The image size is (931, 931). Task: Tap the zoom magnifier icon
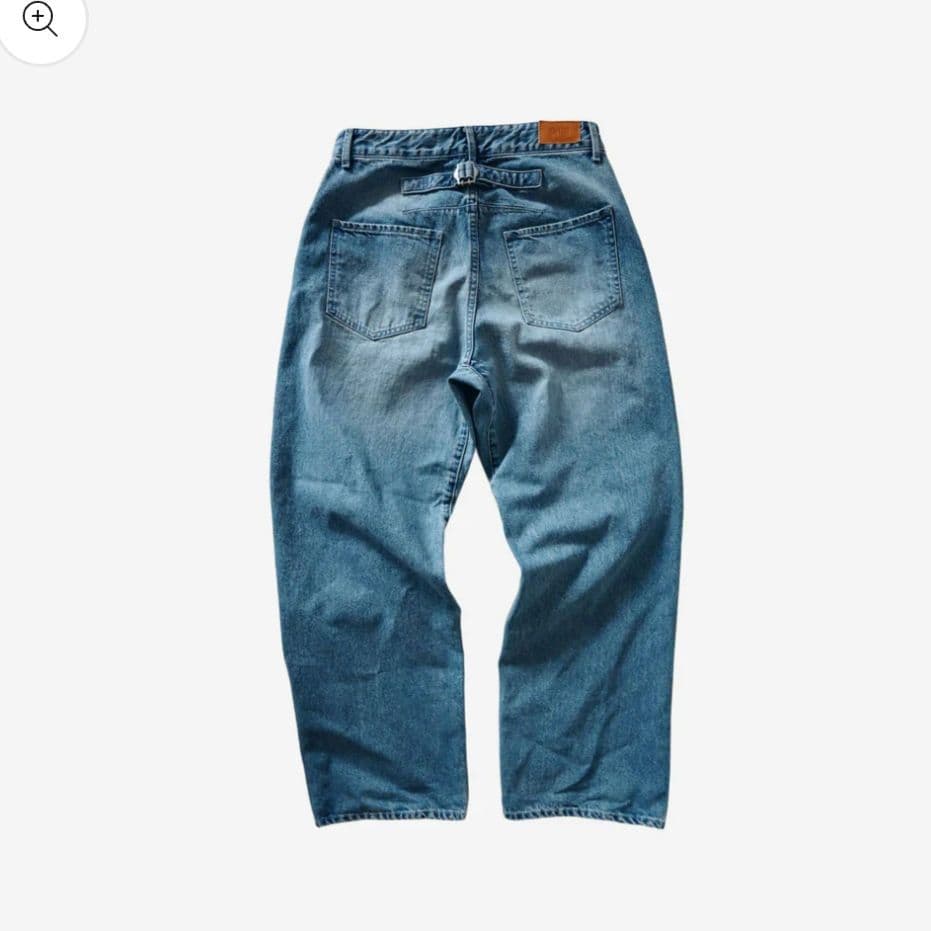coord(39,20)
